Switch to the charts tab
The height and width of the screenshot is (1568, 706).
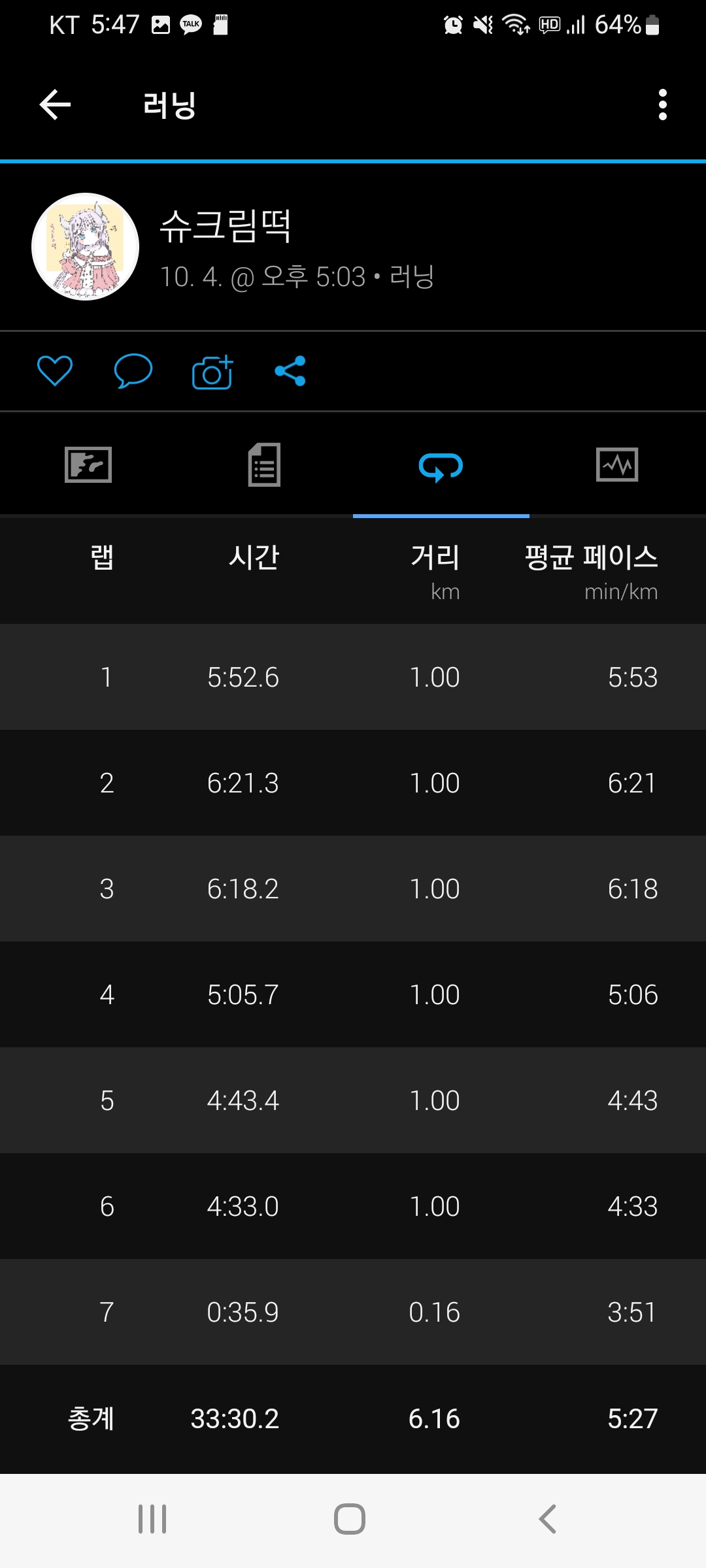pyautogui.click(x=617, y=465)
